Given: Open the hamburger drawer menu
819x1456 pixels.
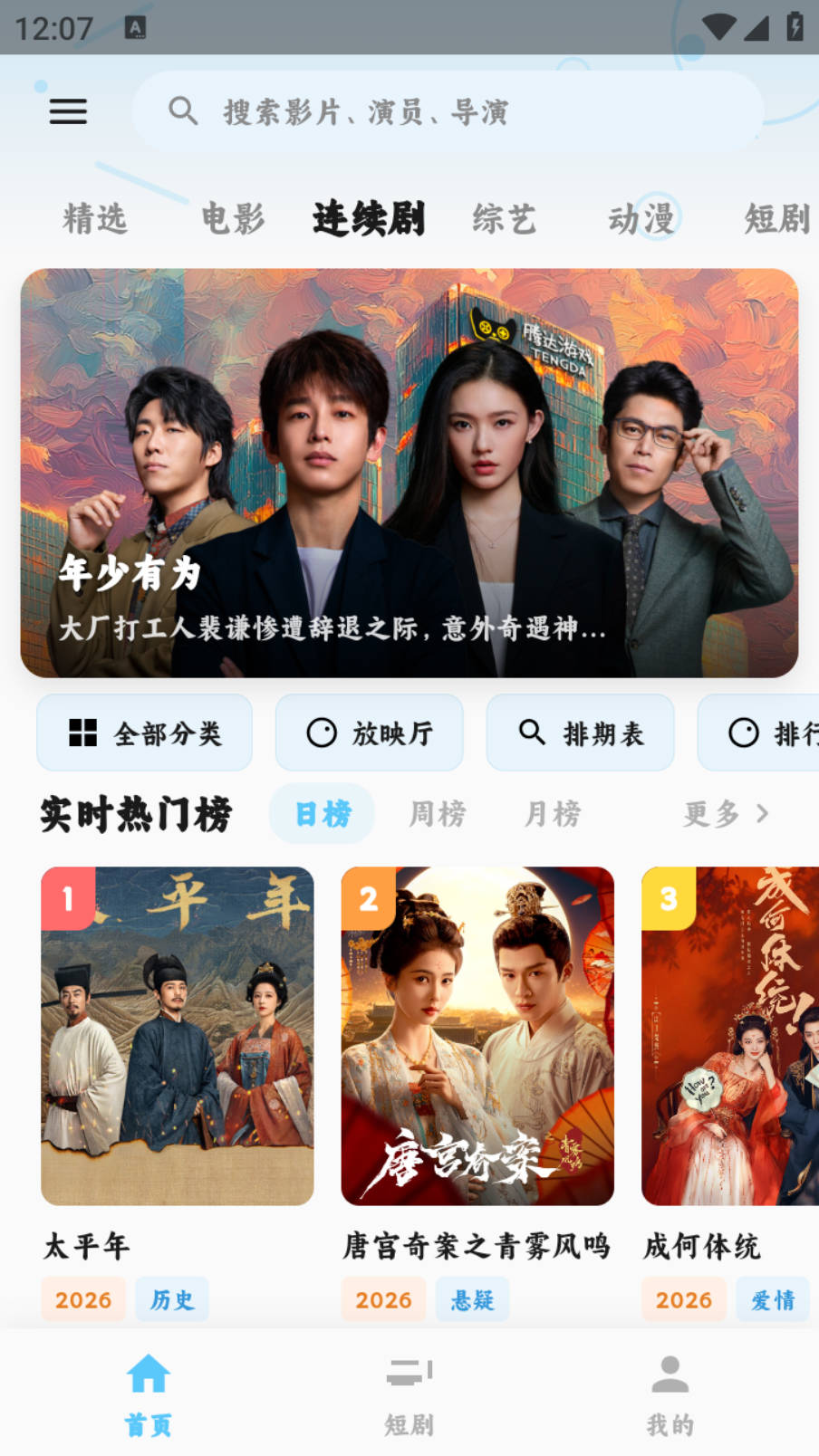Looking at the screenshot, I should click(x=68, y=111).
